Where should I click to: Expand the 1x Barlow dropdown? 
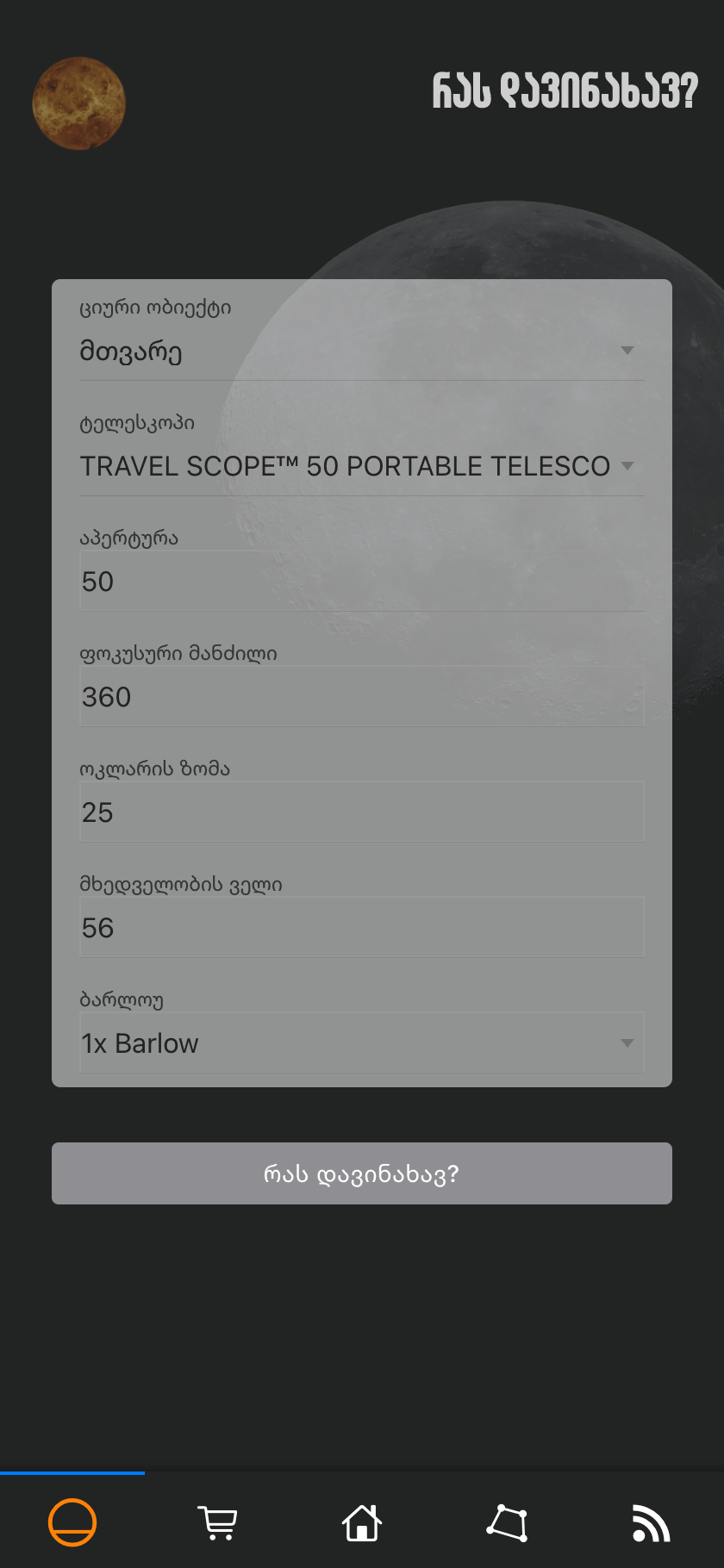[361, 1043]
